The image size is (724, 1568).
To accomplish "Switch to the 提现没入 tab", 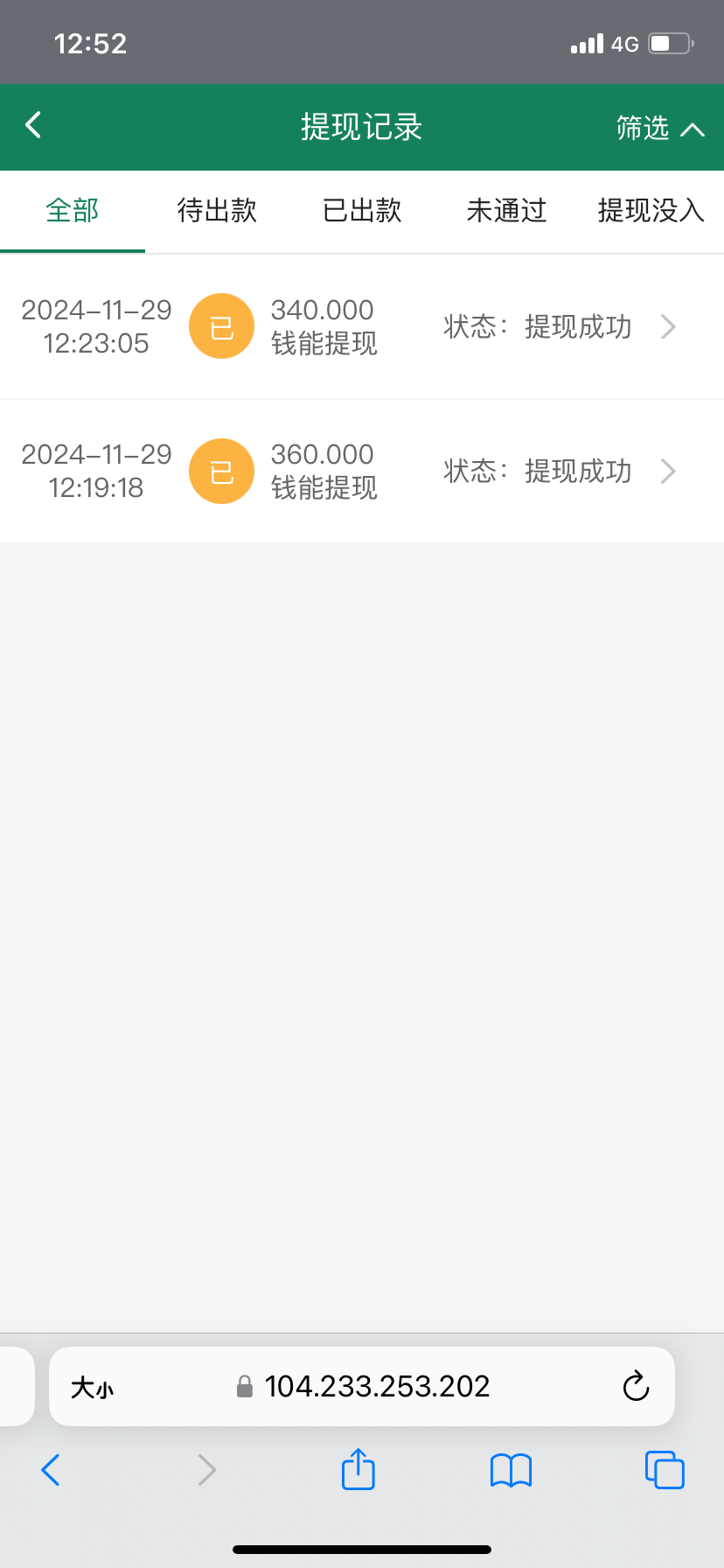I will pos(651,211).
